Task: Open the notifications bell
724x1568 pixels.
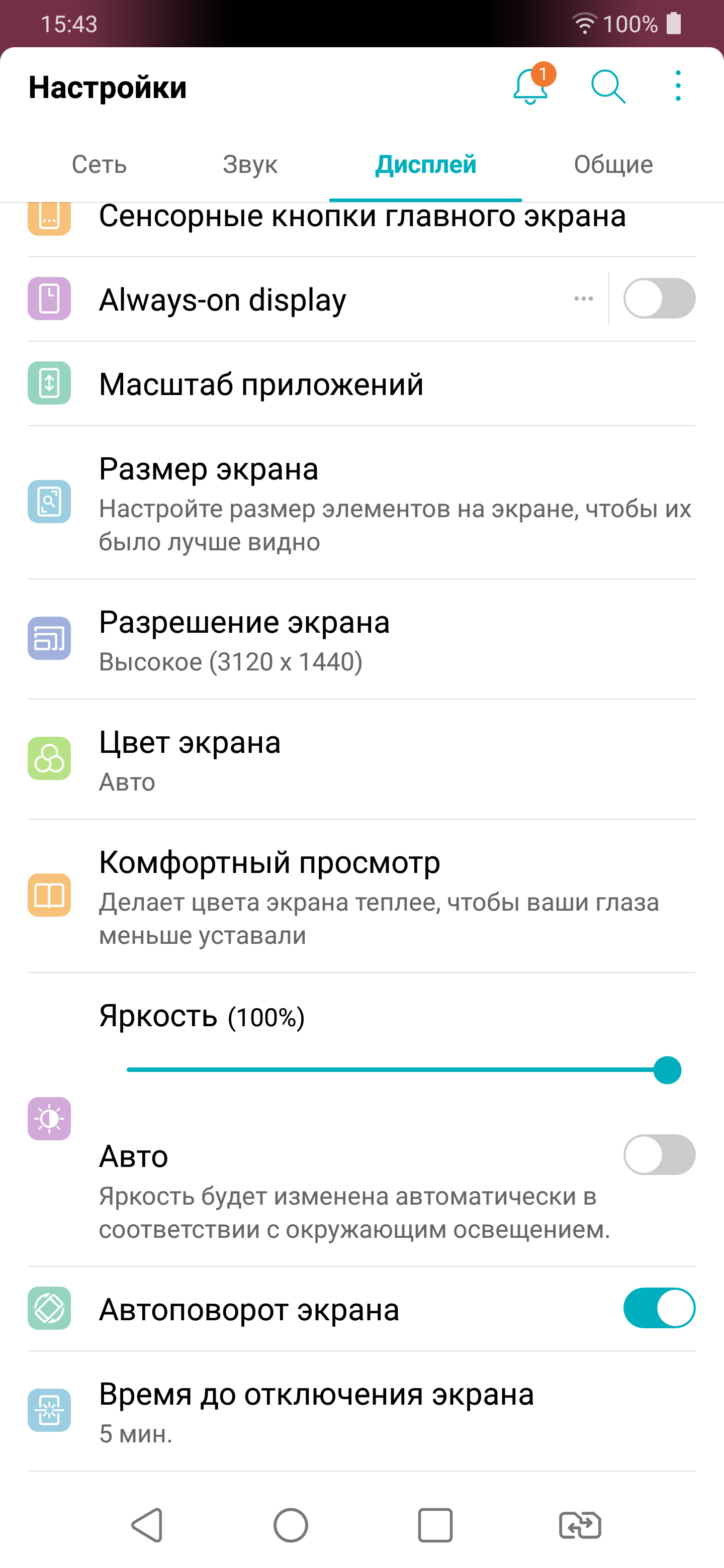Action: (x=530, y=87)
